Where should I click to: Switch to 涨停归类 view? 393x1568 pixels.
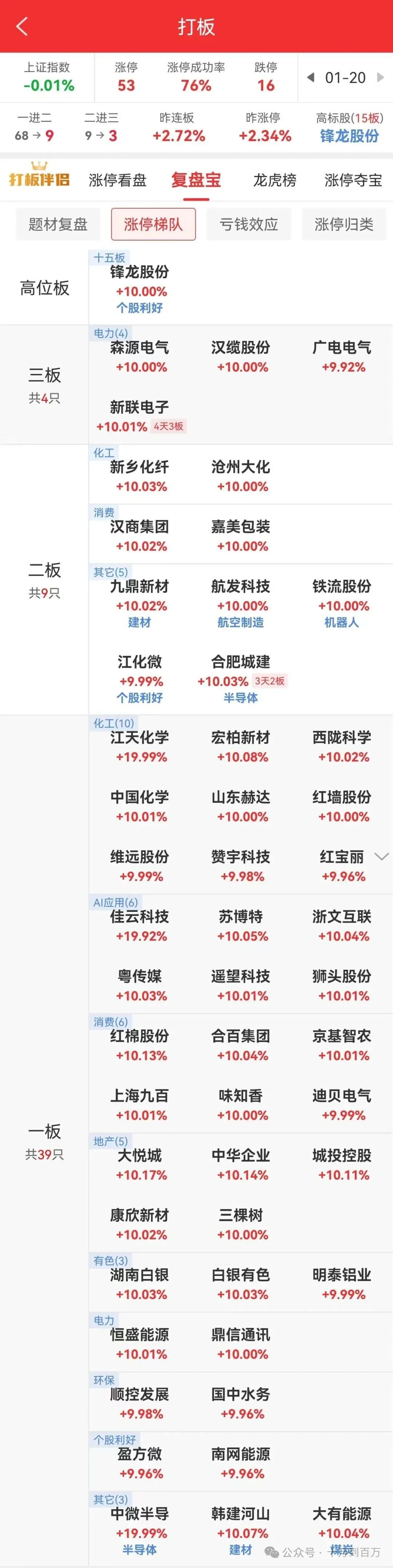pyautogui.click(x=344, y=225)
